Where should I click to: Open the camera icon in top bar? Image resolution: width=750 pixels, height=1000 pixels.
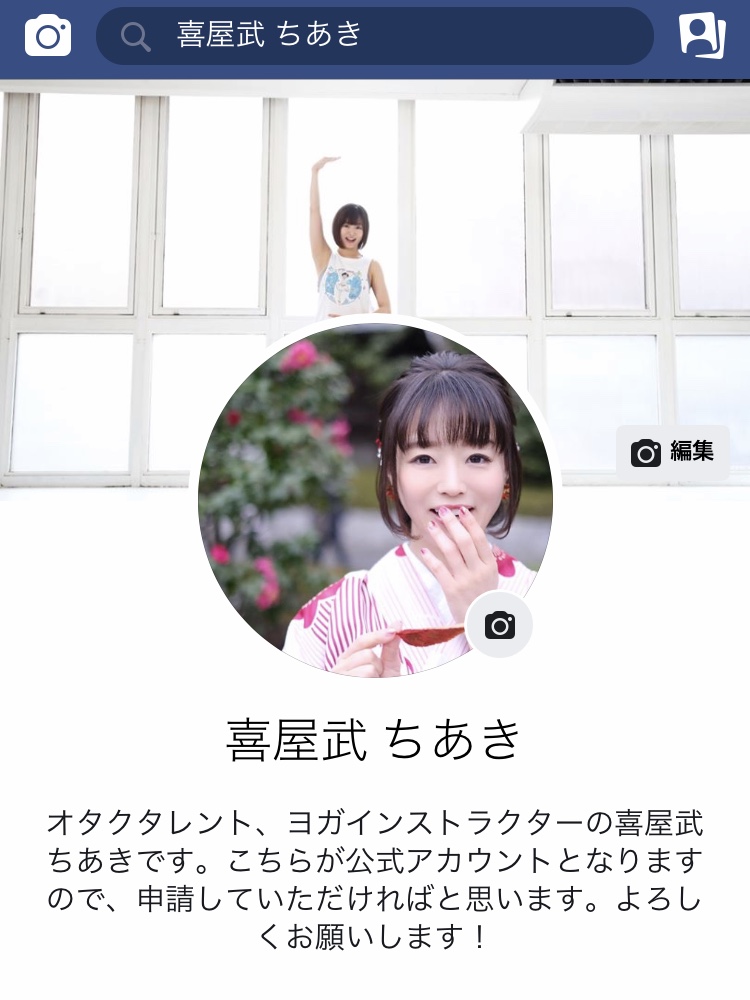(47, 37)
